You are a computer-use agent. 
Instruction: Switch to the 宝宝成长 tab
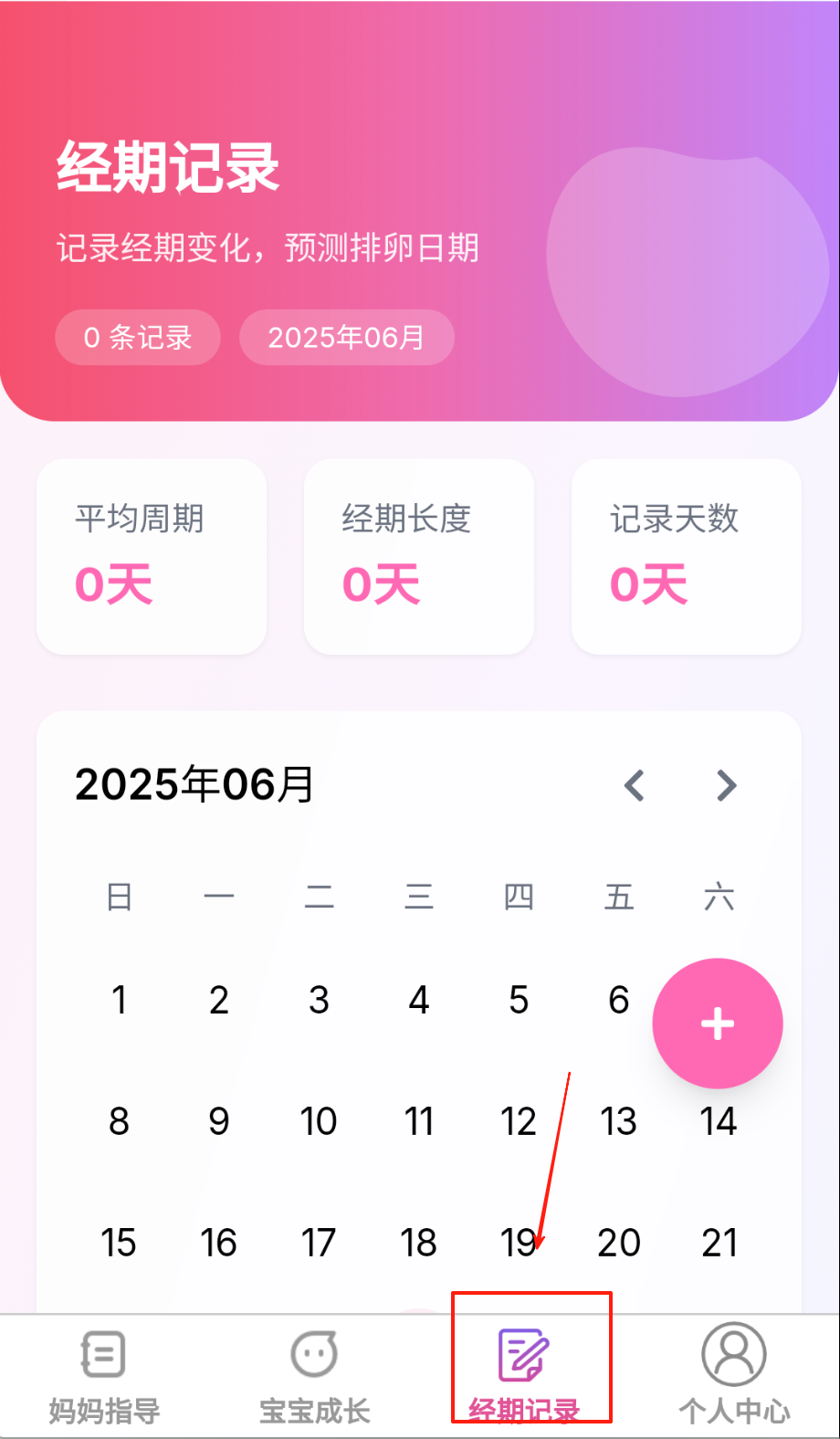[314, 1375]
